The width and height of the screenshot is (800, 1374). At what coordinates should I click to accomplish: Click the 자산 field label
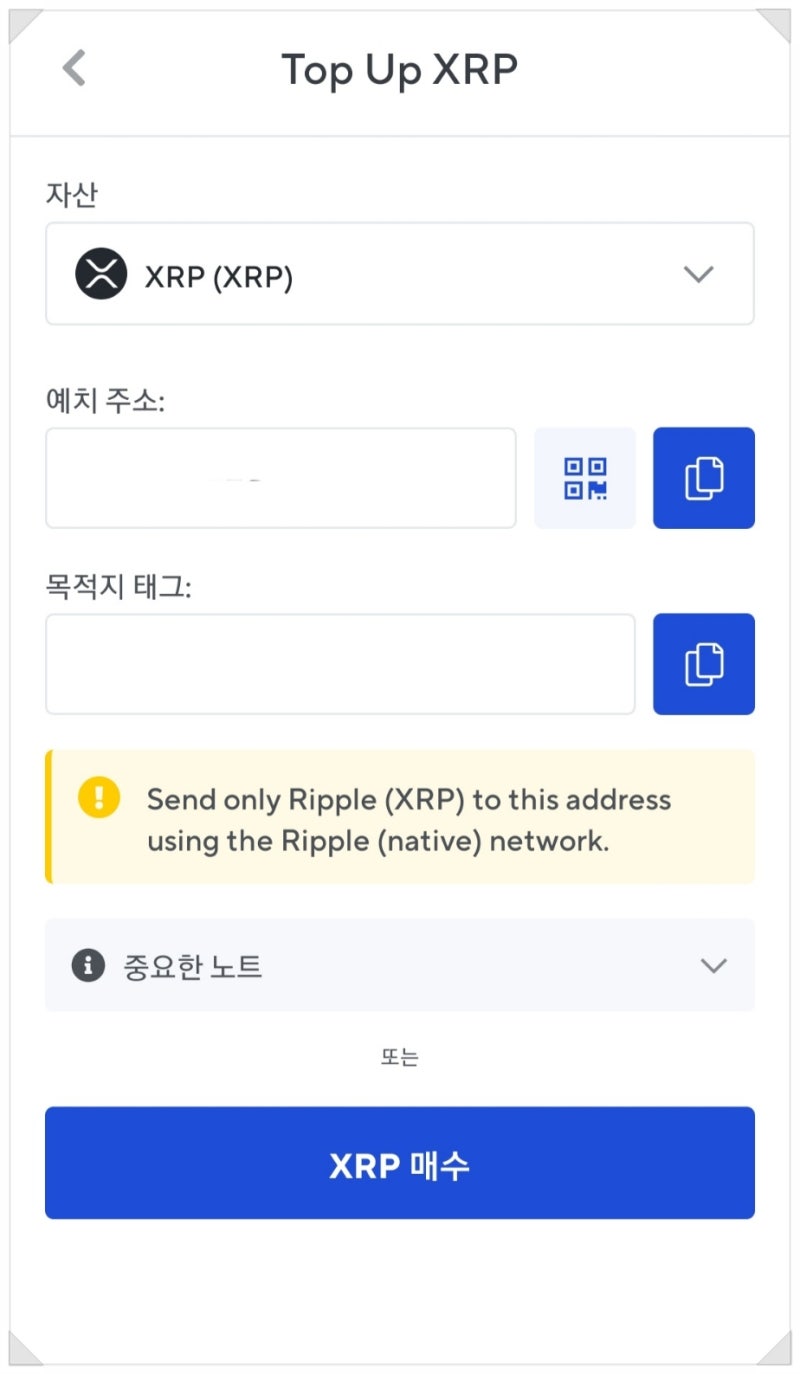(x=71, y=196)
